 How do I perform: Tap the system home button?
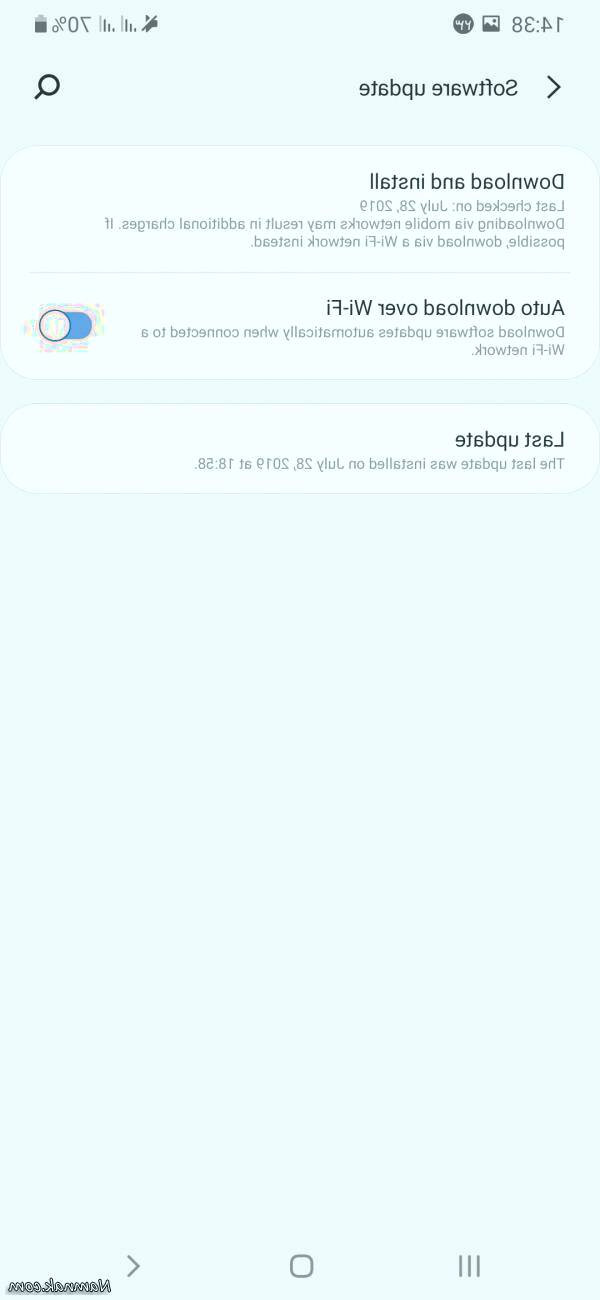point(301,1266)
